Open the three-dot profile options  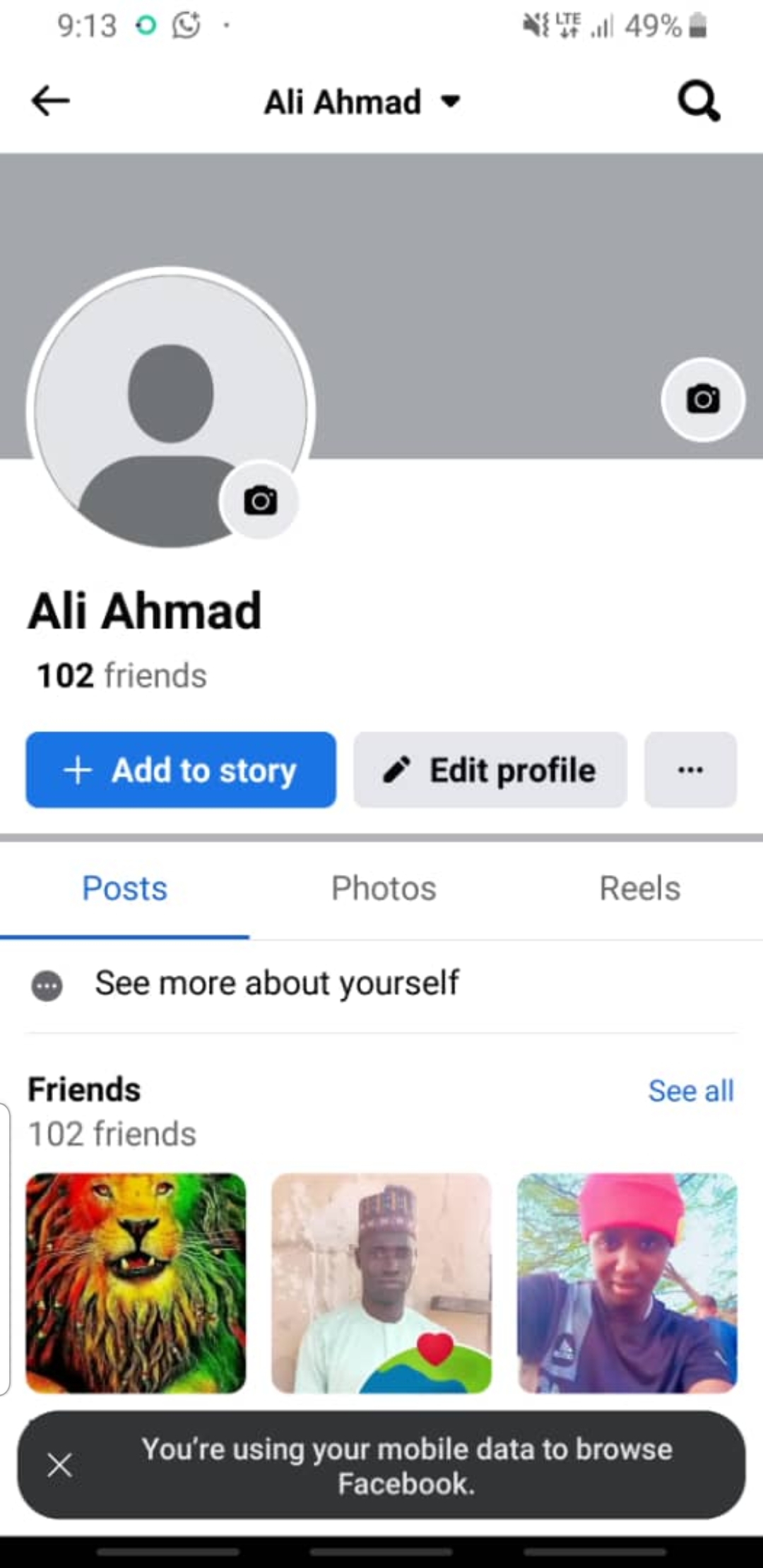pos(690,770)
